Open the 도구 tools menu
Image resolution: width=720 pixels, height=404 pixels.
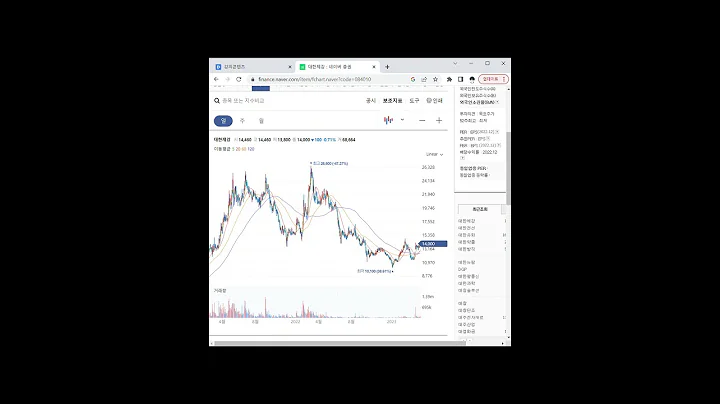tap(414, 100)
